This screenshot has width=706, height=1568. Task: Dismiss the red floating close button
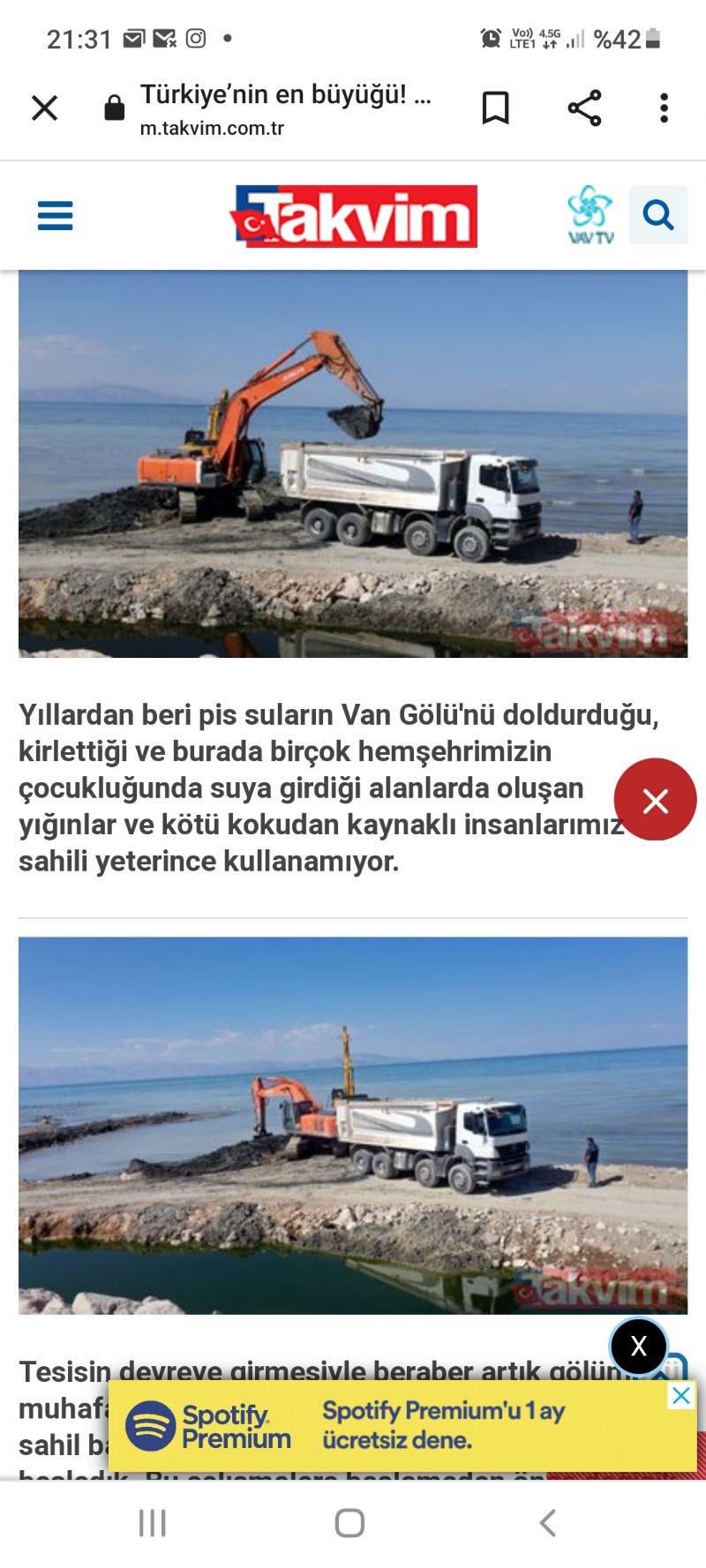click(655, 800)
